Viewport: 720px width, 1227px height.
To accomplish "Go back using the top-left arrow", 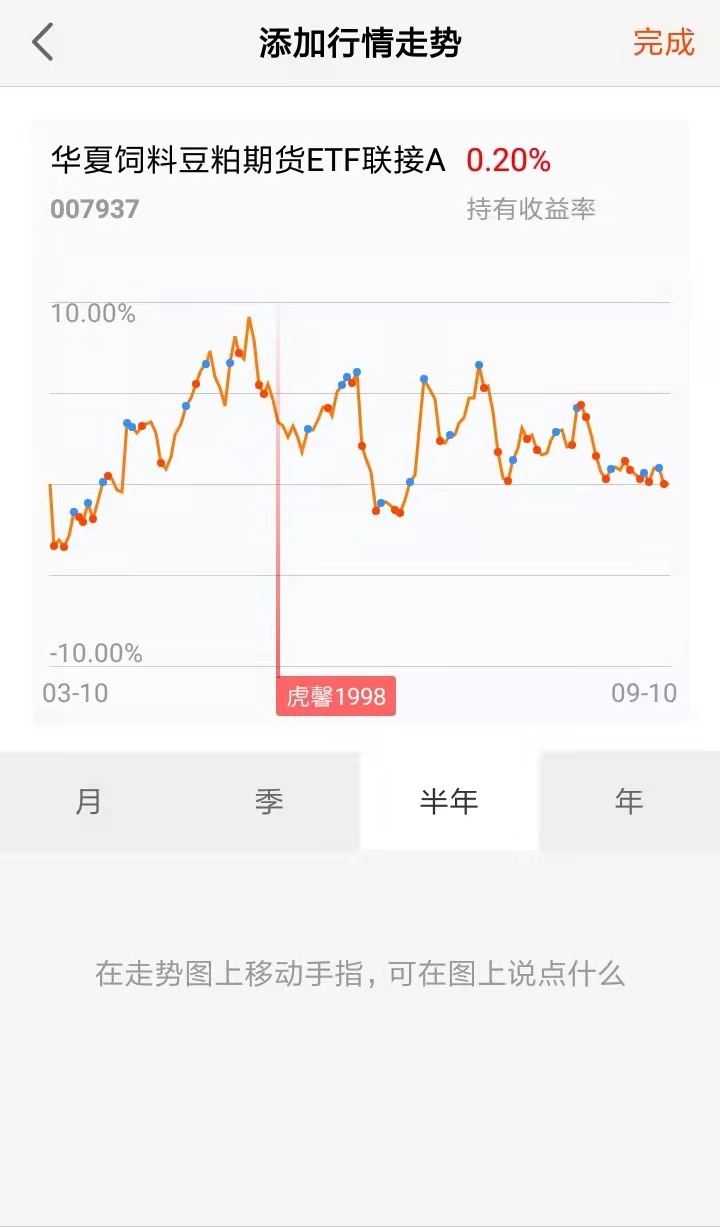I will coord(42,43).
